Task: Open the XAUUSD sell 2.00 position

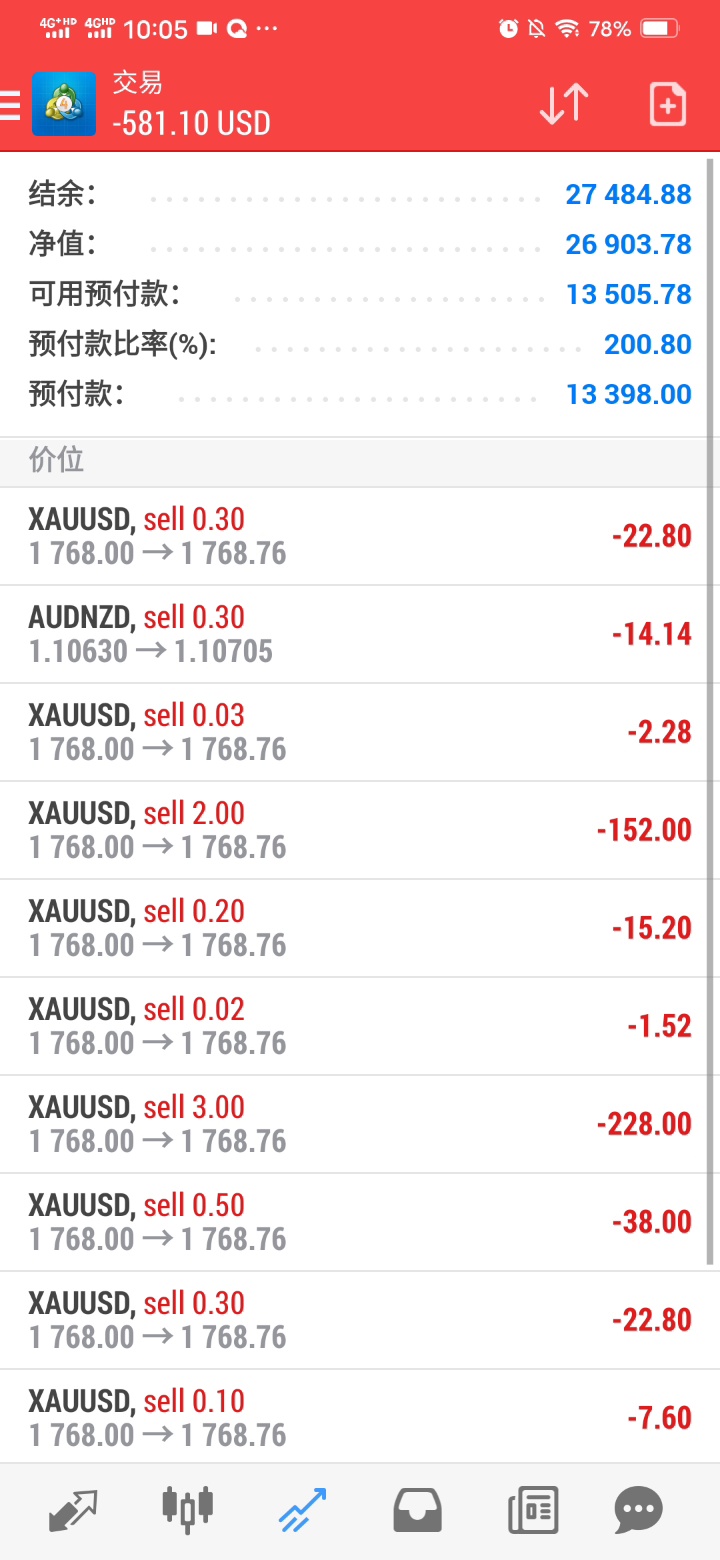Action: [360, 830]
